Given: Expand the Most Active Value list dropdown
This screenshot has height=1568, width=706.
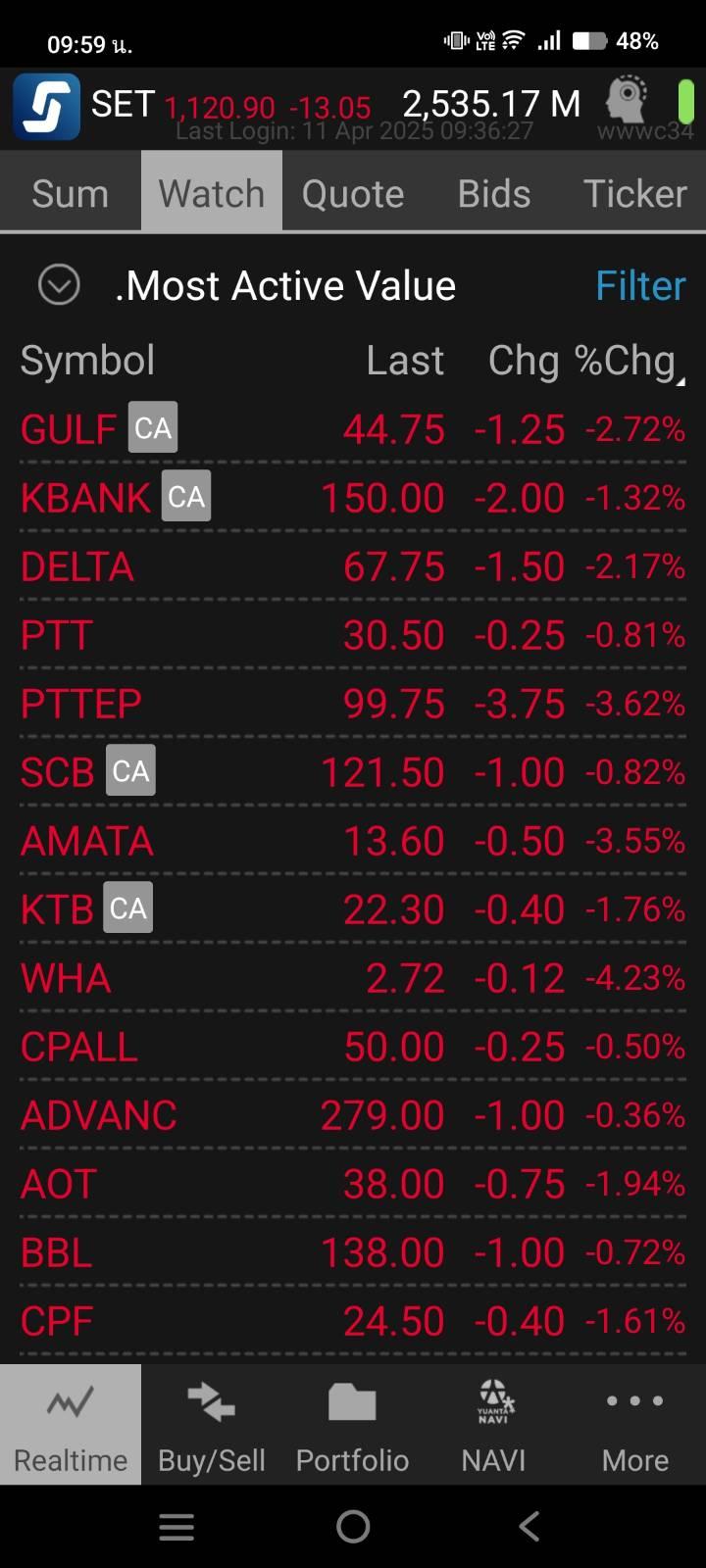Looking at the screenshot, I should pyautogui.click(x=59, y=286).
